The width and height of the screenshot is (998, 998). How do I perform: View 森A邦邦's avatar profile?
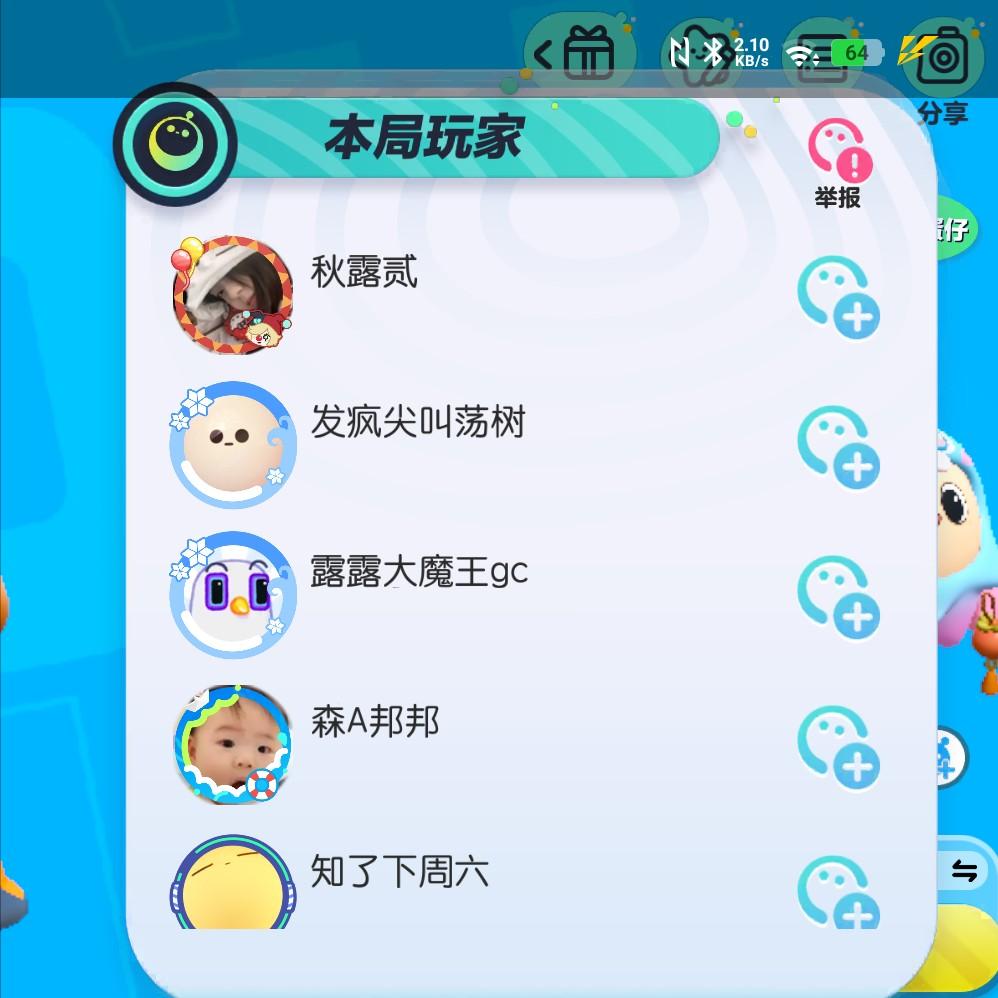click(x=232, y=745)
